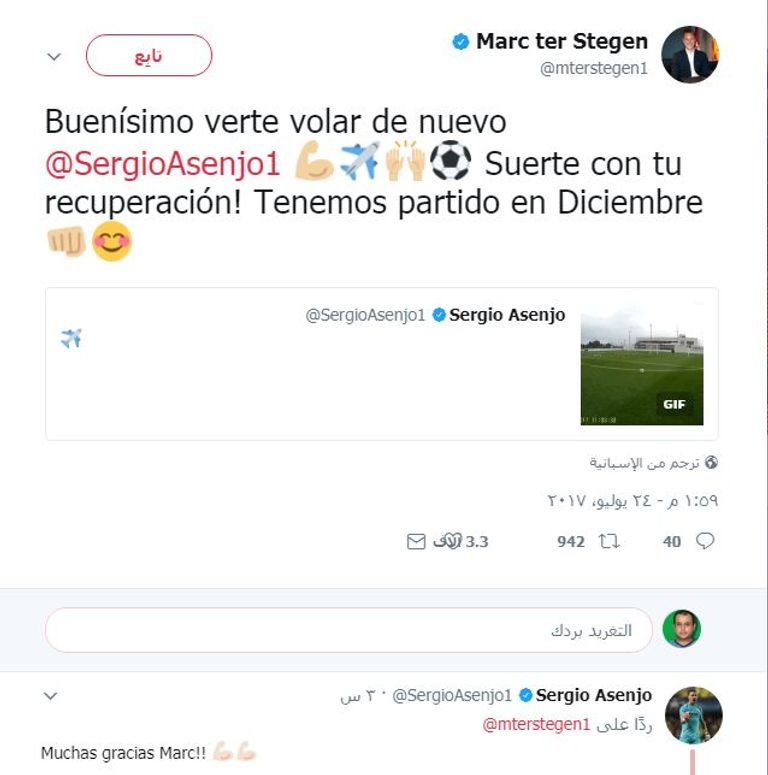Image resolution: width=768 pixels, height=775 pixels.
Task: Open the @mterstegen1 link in the reply
Action: 536,724
